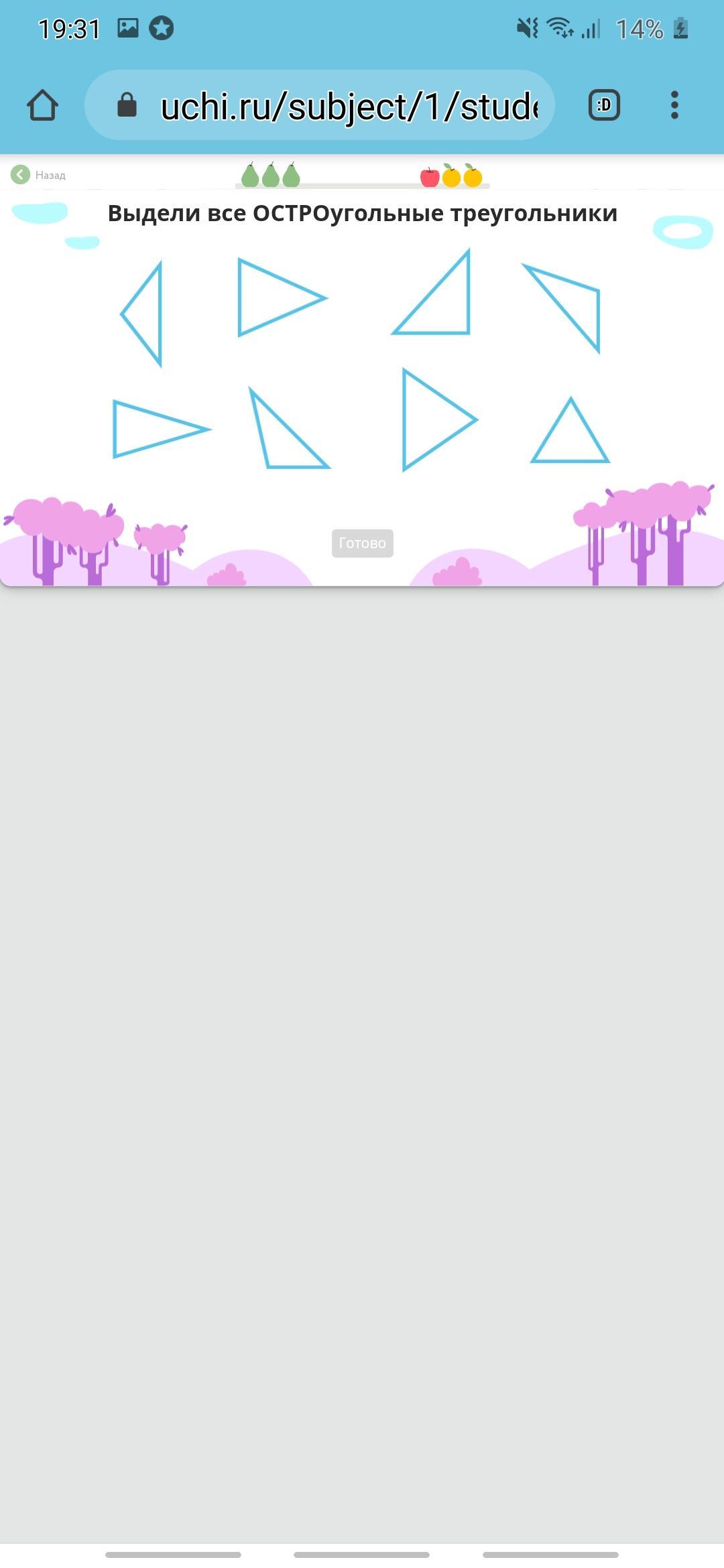The width and height of the screenshot is (724, 1568).
Task: Tap the browser home icon
Action: click(x=42, y=105)
